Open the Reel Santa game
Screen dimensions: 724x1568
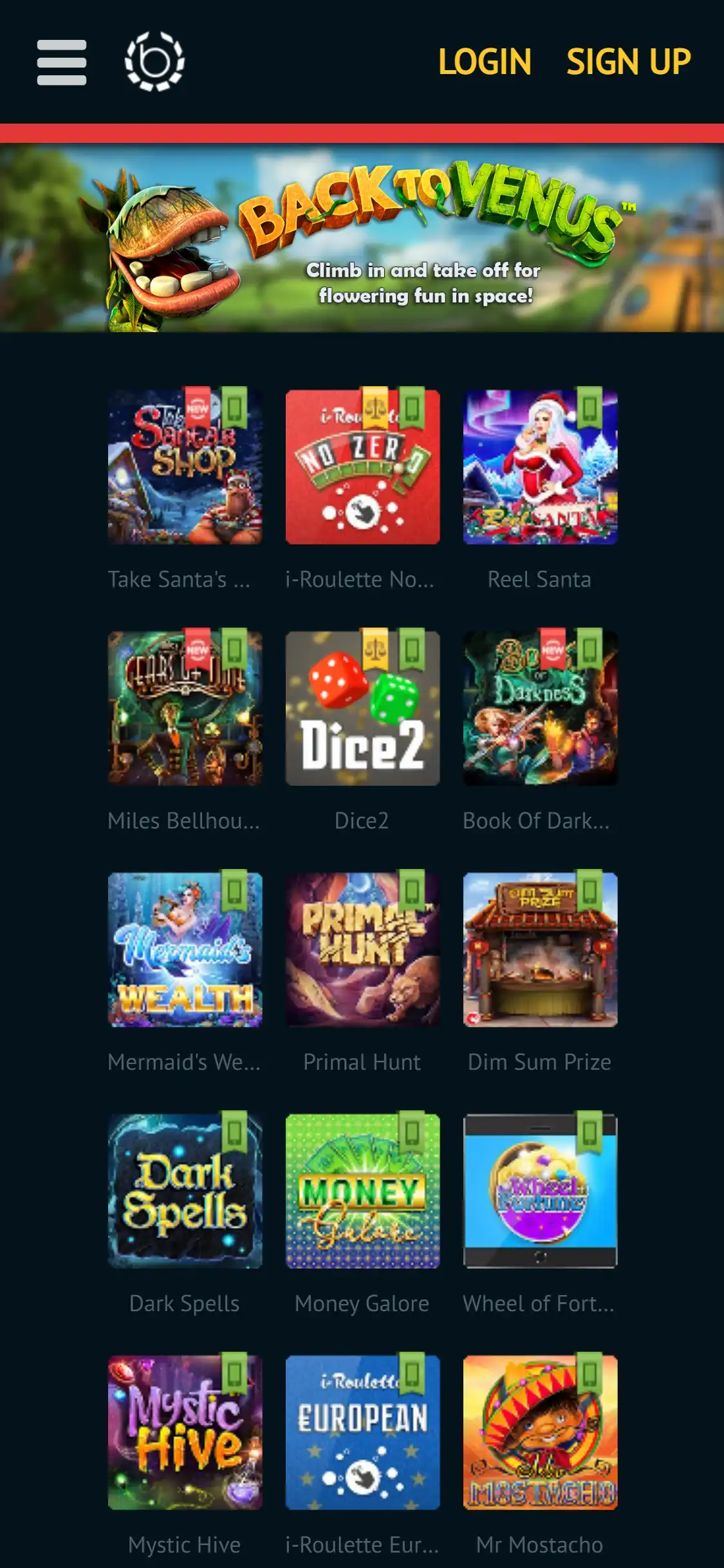[540, 467]
